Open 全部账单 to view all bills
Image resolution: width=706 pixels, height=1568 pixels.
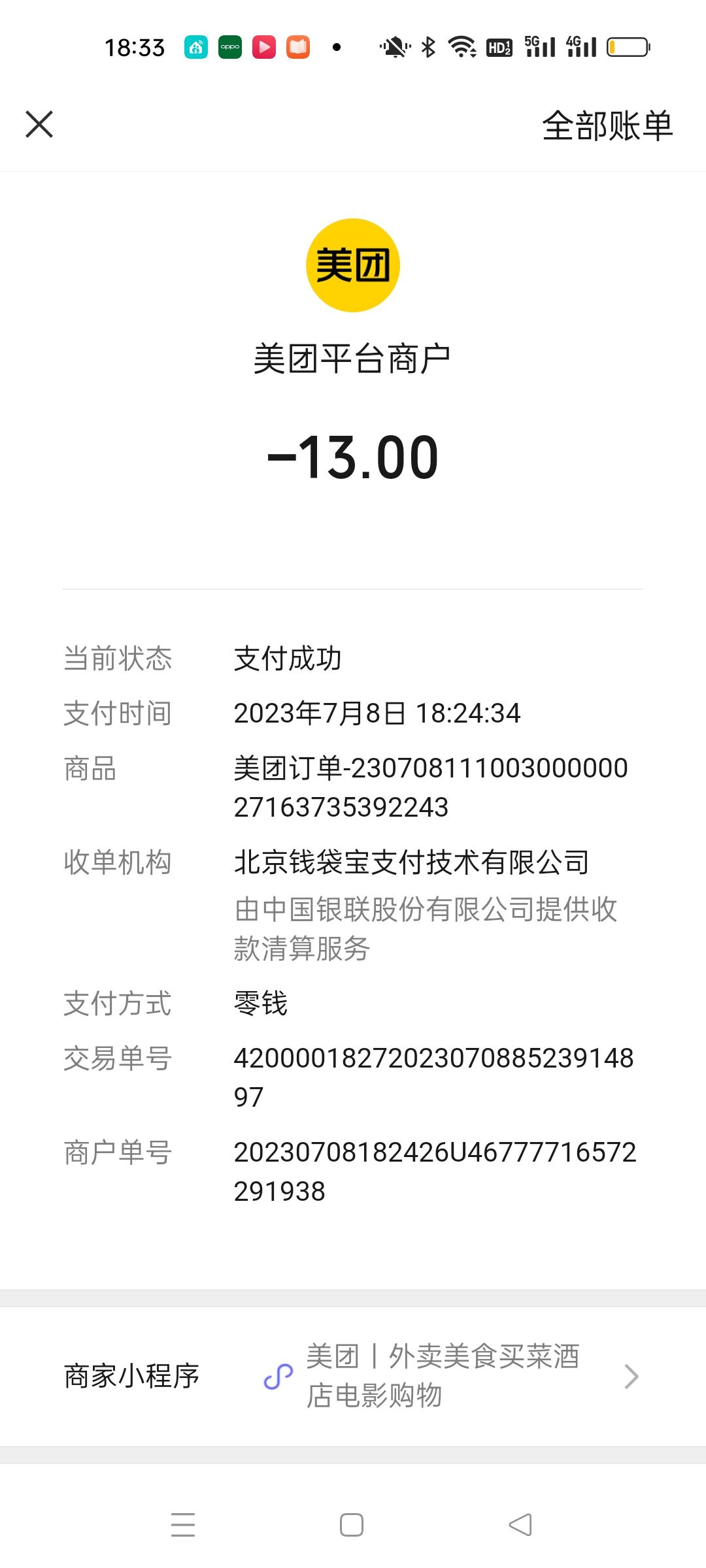(x=607, y=125)
